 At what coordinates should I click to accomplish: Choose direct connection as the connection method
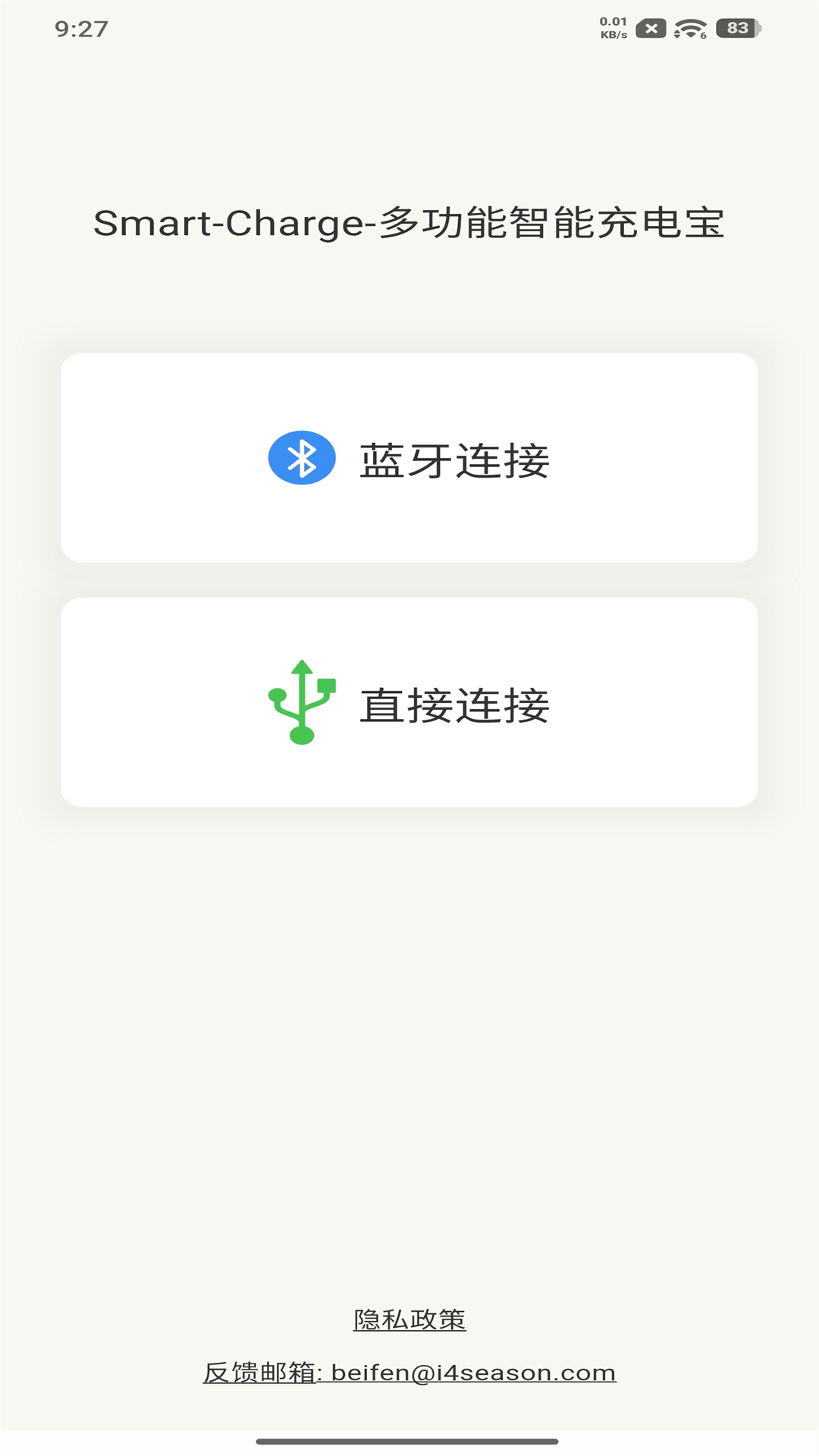pos(409,701)
